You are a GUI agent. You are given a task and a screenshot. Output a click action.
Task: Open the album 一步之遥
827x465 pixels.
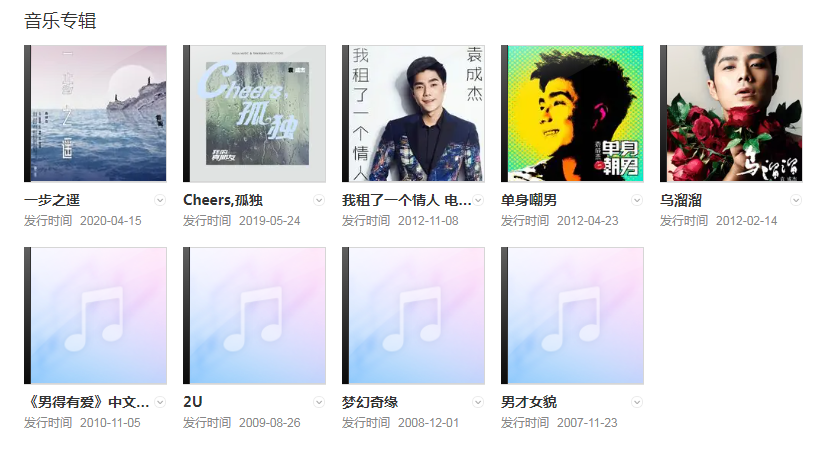pos(96,113)
